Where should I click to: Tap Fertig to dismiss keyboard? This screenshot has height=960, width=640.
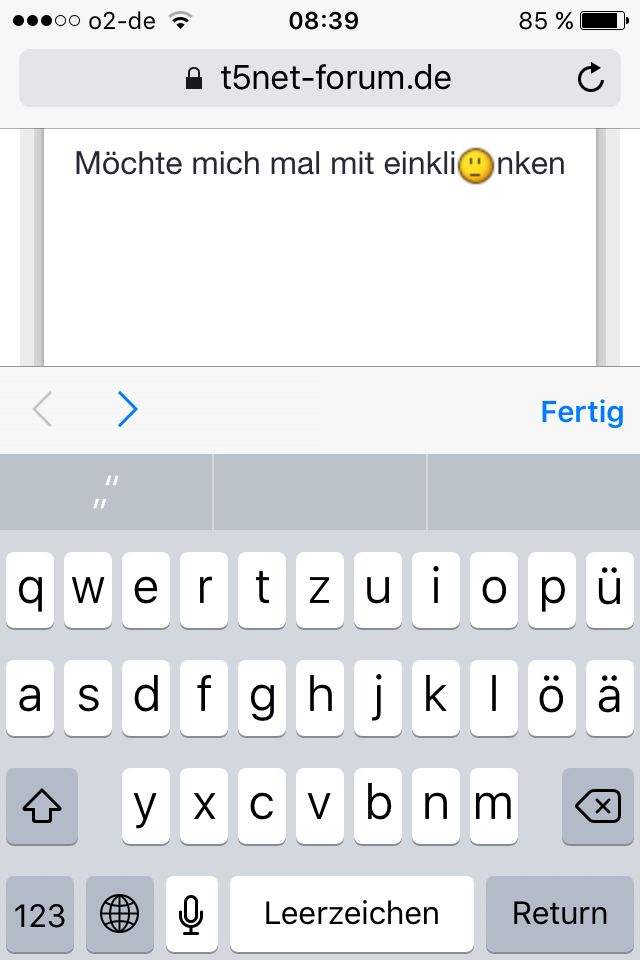(581, 411)
